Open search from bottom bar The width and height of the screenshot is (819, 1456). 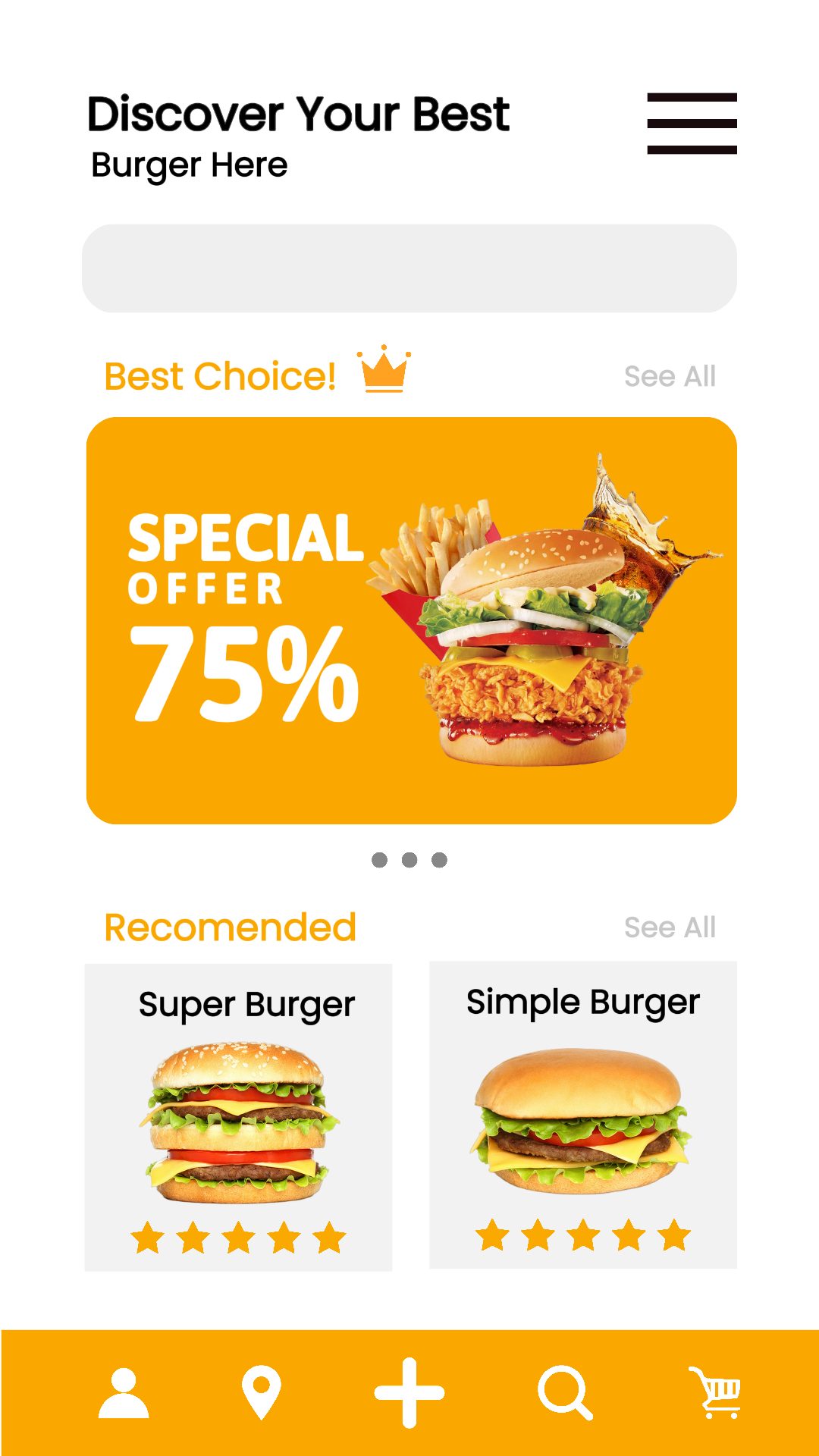pyautogui.click(x=565, y=1393)
